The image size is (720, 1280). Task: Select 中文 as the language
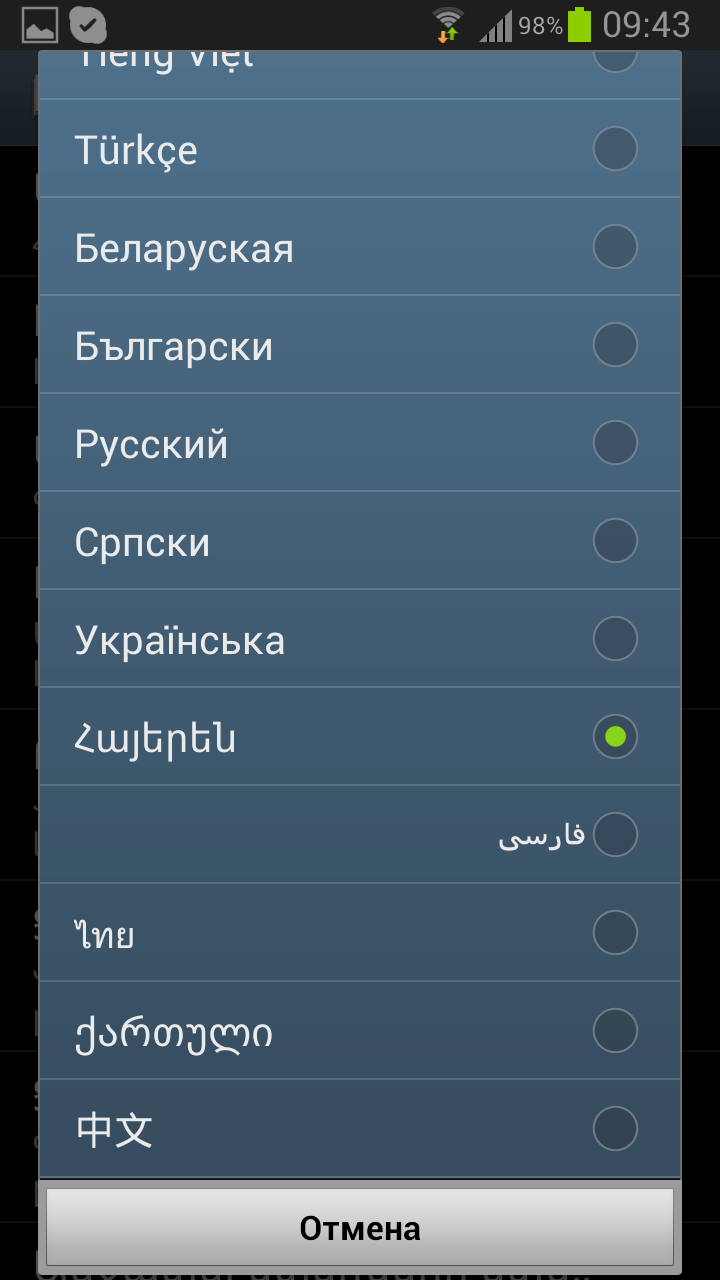click(x=360, y=1129)
